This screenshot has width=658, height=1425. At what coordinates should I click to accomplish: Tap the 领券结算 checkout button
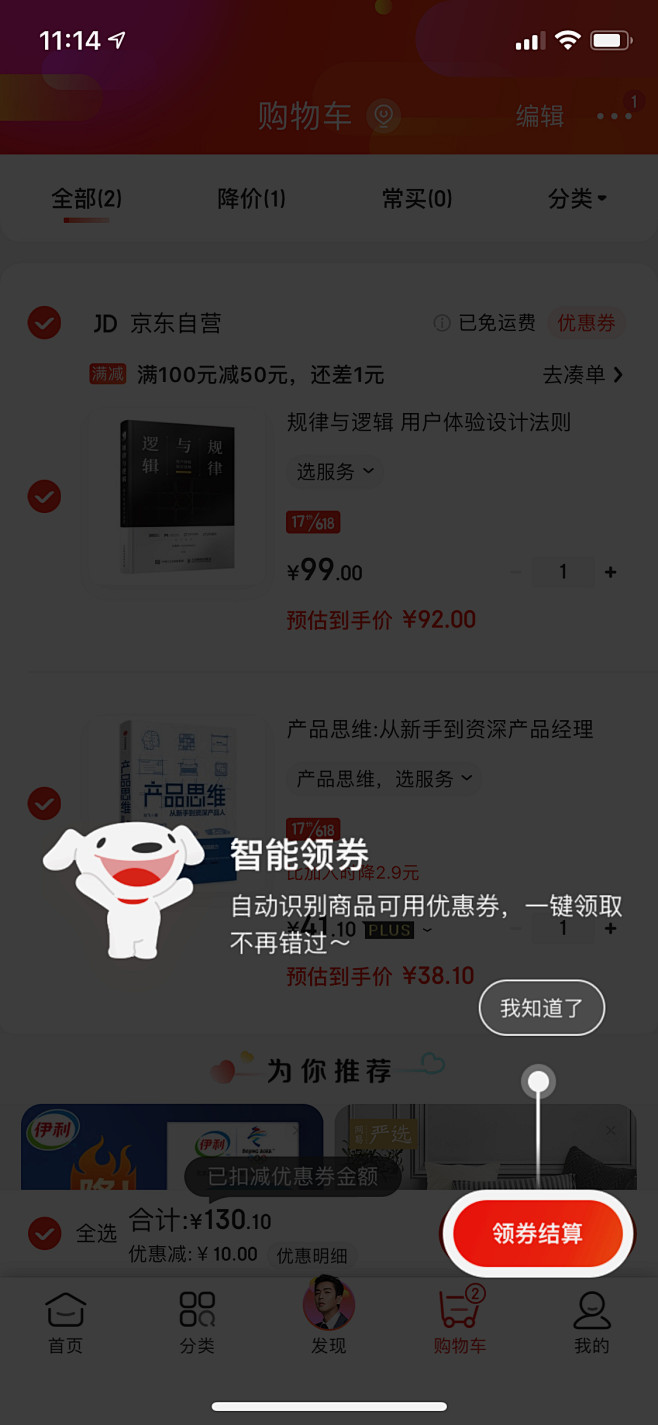[537, 1233]
